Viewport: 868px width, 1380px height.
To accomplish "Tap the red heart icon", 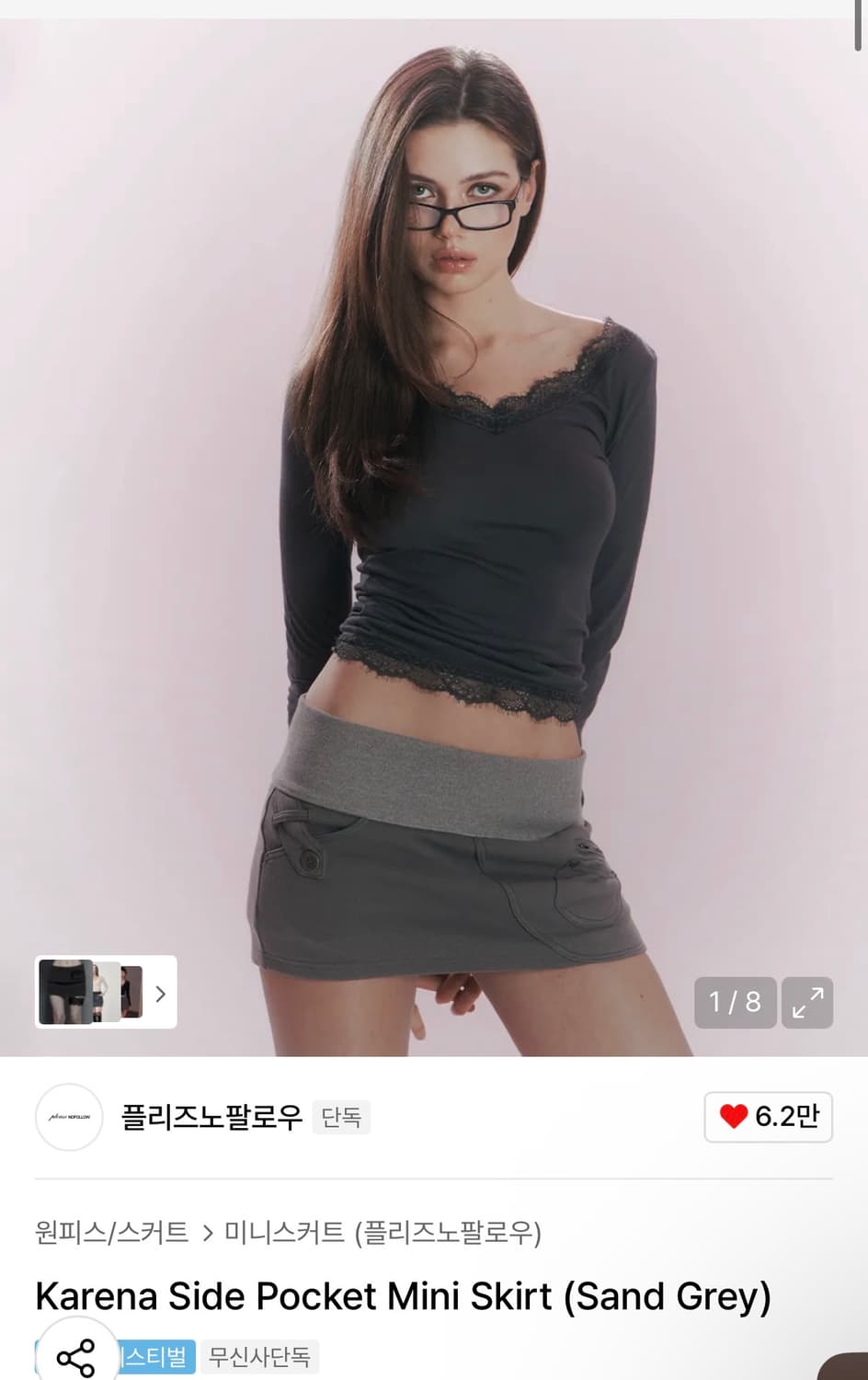I will [x=731, y=1117].
